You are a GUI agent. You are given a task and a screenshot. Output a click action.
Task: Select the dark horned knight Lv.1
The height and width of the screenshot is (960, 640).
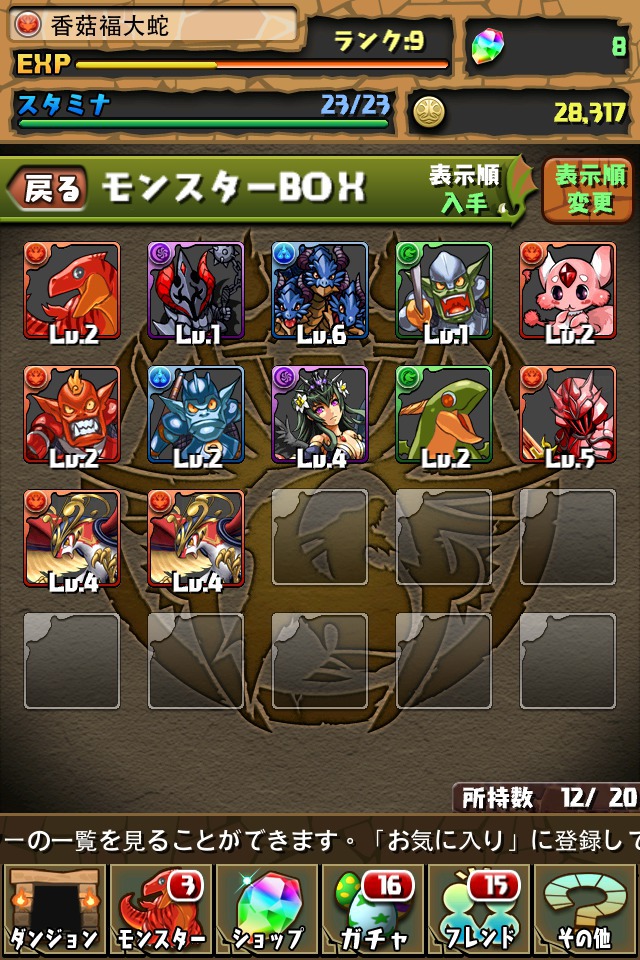tap(196, 290)
